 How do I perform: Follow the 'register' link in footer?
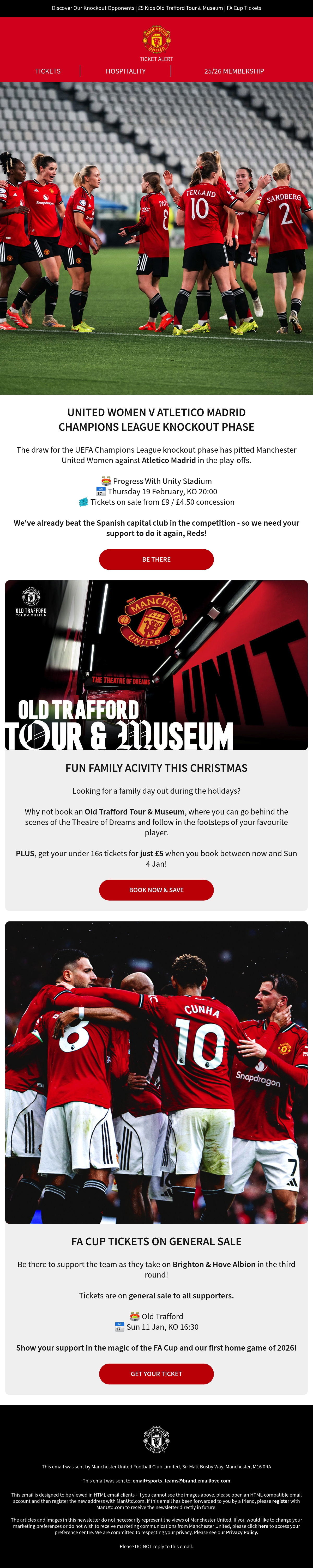pos(280,1501)
